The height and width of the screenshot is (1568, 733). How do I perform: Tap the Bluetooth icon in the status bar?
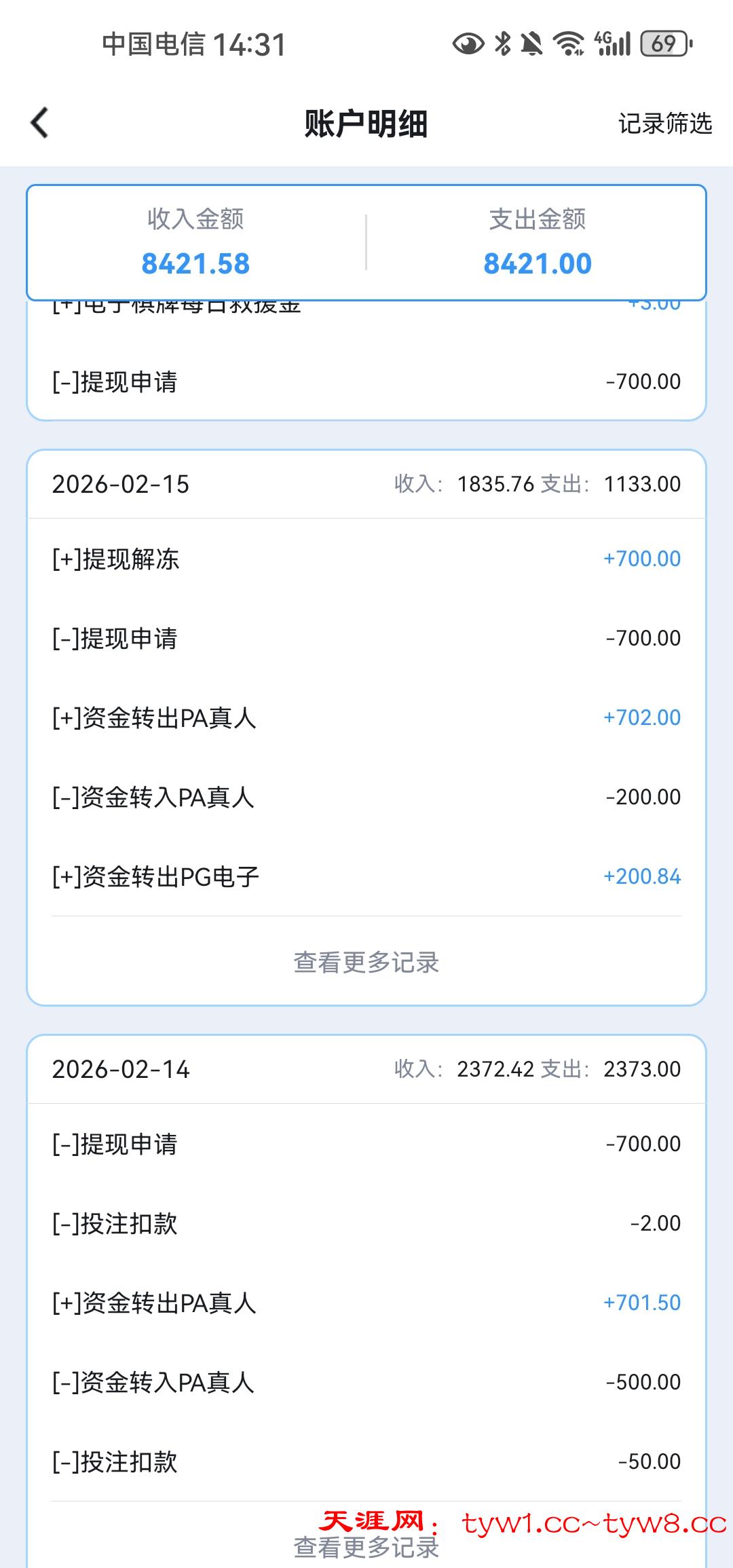coord(503,43)
